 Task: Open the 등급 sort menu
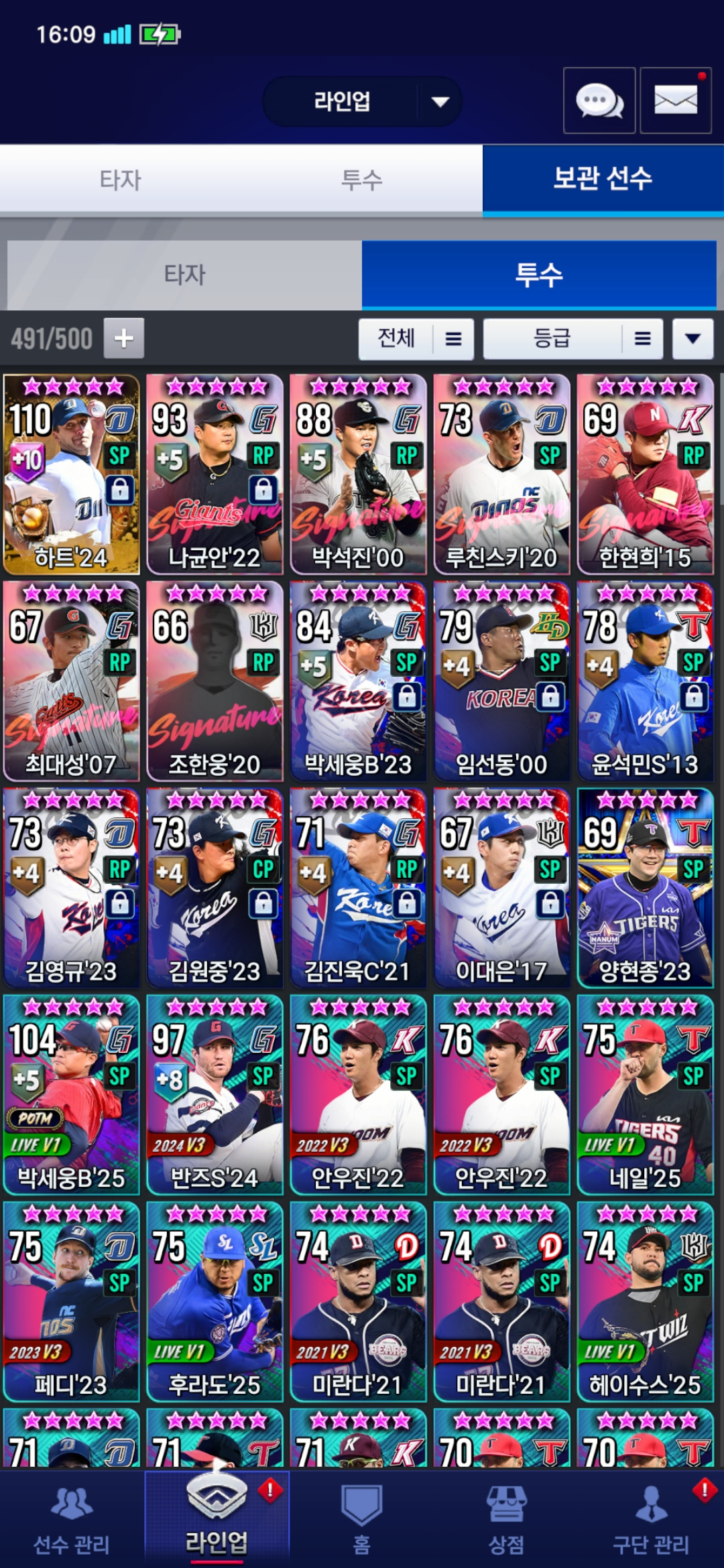pyautogui.click(x=572, y=339)
